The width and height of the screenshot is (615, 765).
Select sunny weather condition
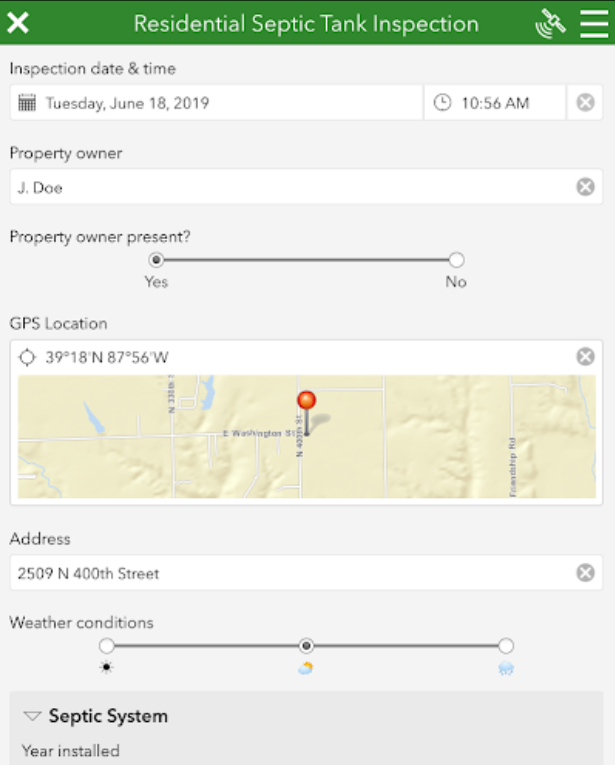tap(107, 646)
